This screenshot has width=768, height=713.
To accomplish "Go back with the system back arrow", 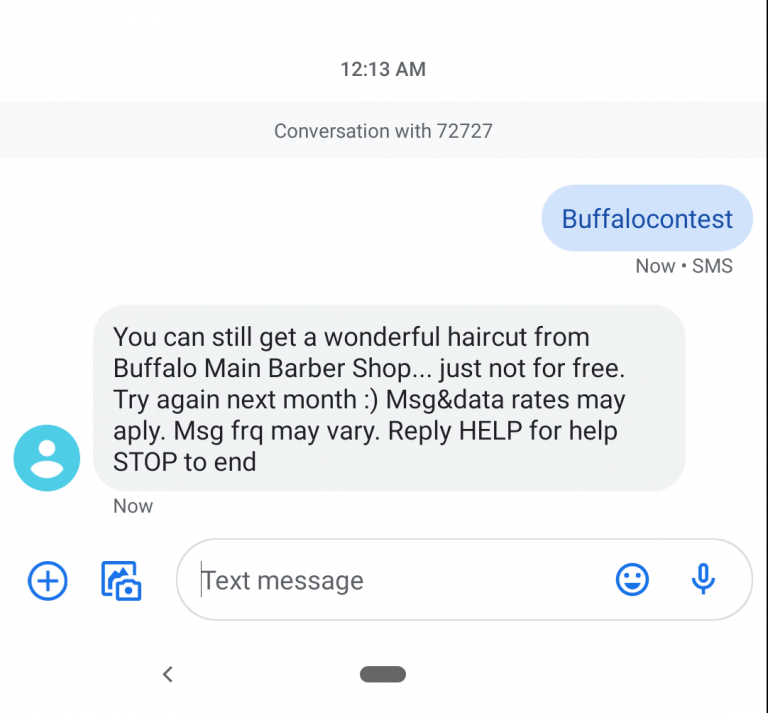I will point(168,674).
